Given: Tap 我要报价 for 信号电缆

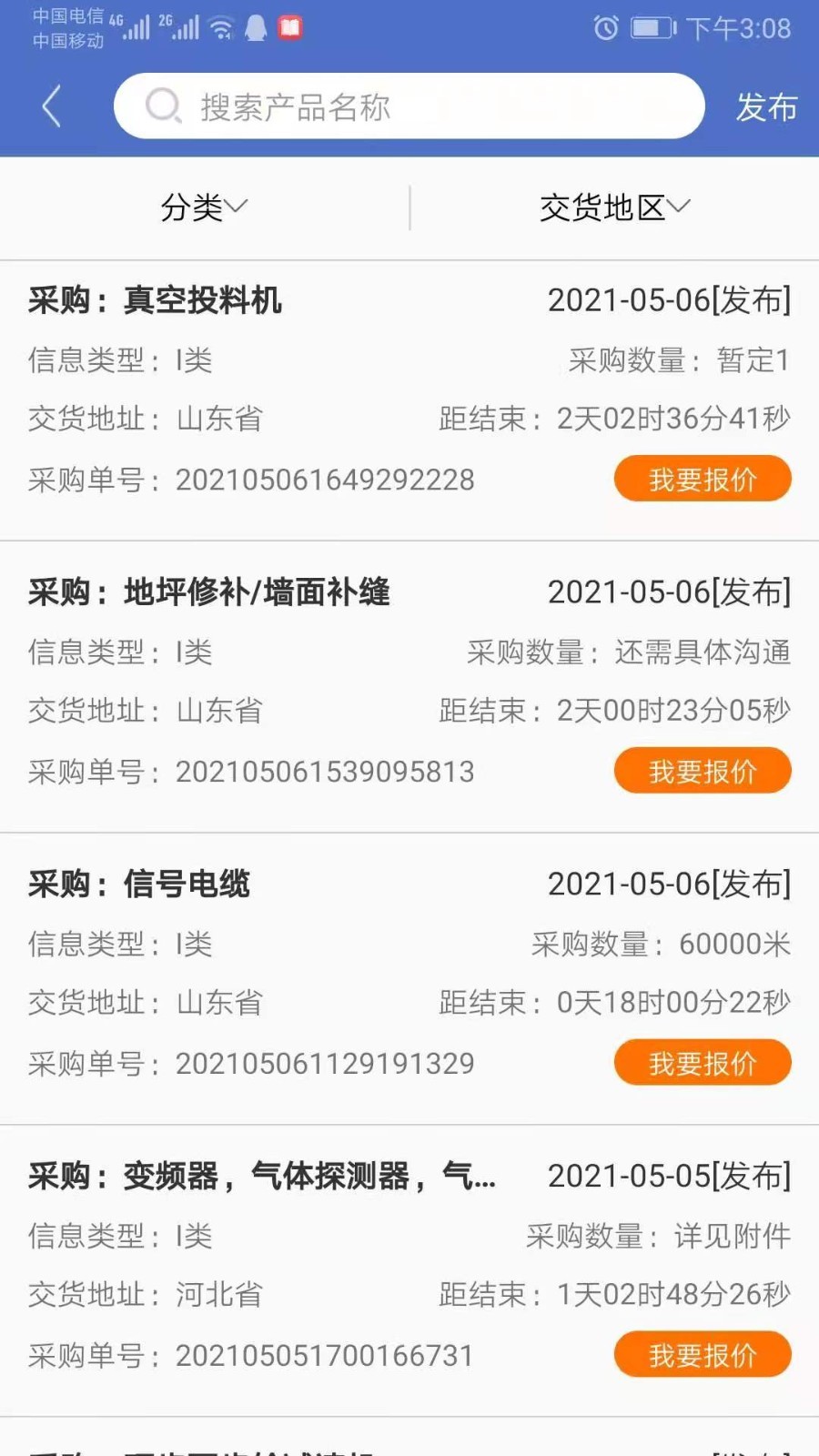Looking at the screenshot, I should [x=703, y=1063].
